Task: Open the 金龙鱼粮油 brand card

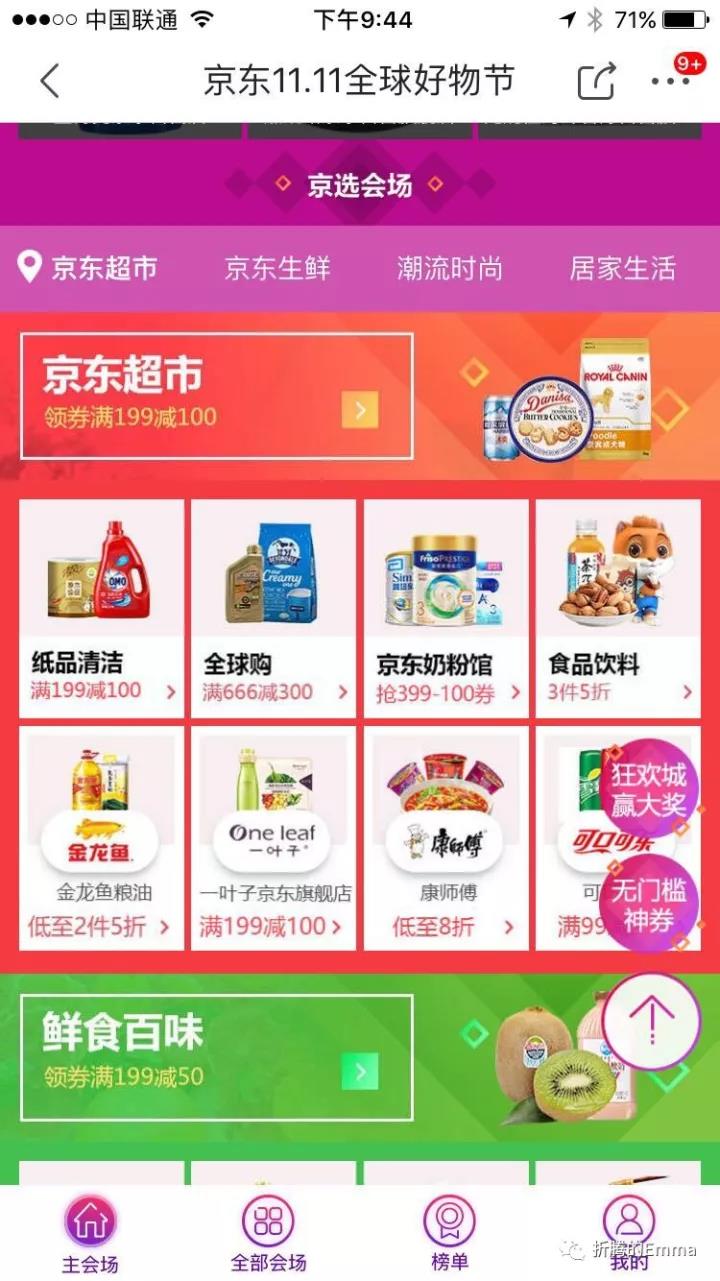Action: pyautogui.click(x=102, y=838)
